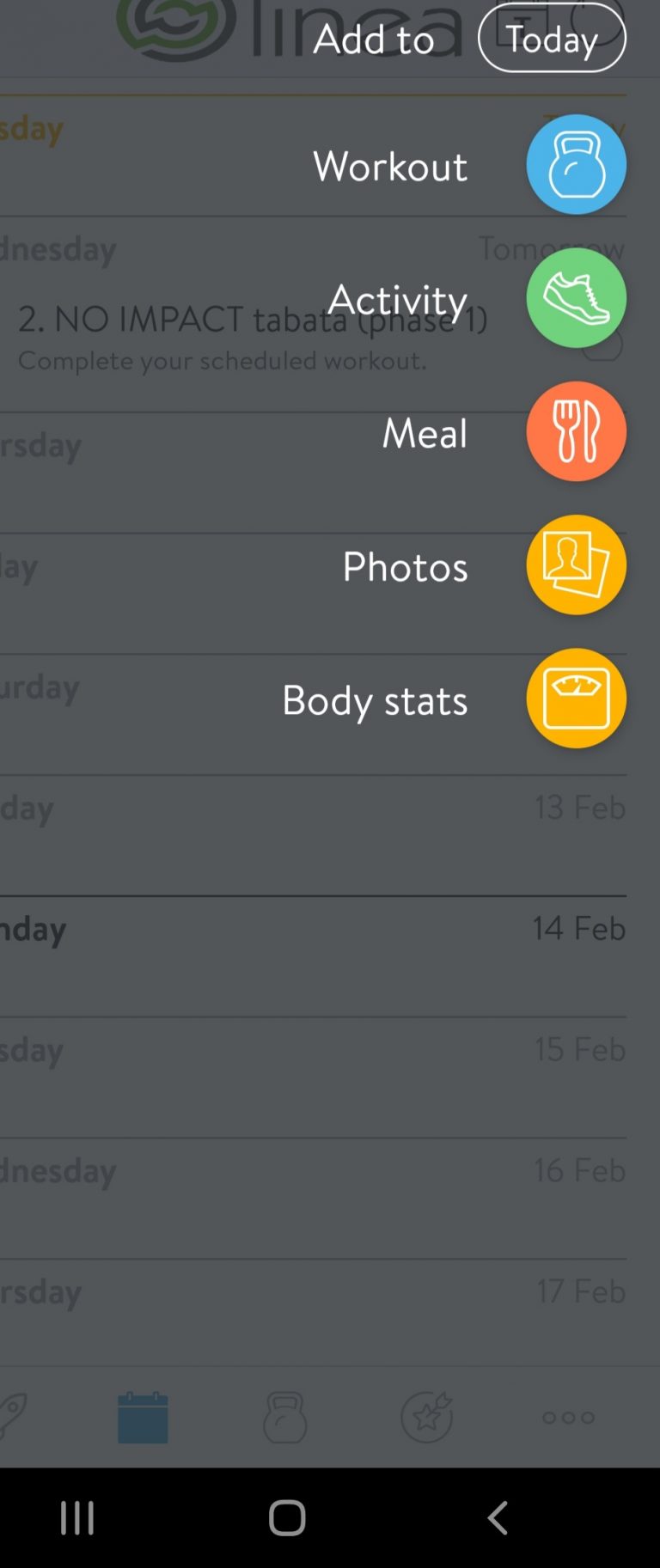Record Body stats

pyautogui.click(x=576, y=699)
